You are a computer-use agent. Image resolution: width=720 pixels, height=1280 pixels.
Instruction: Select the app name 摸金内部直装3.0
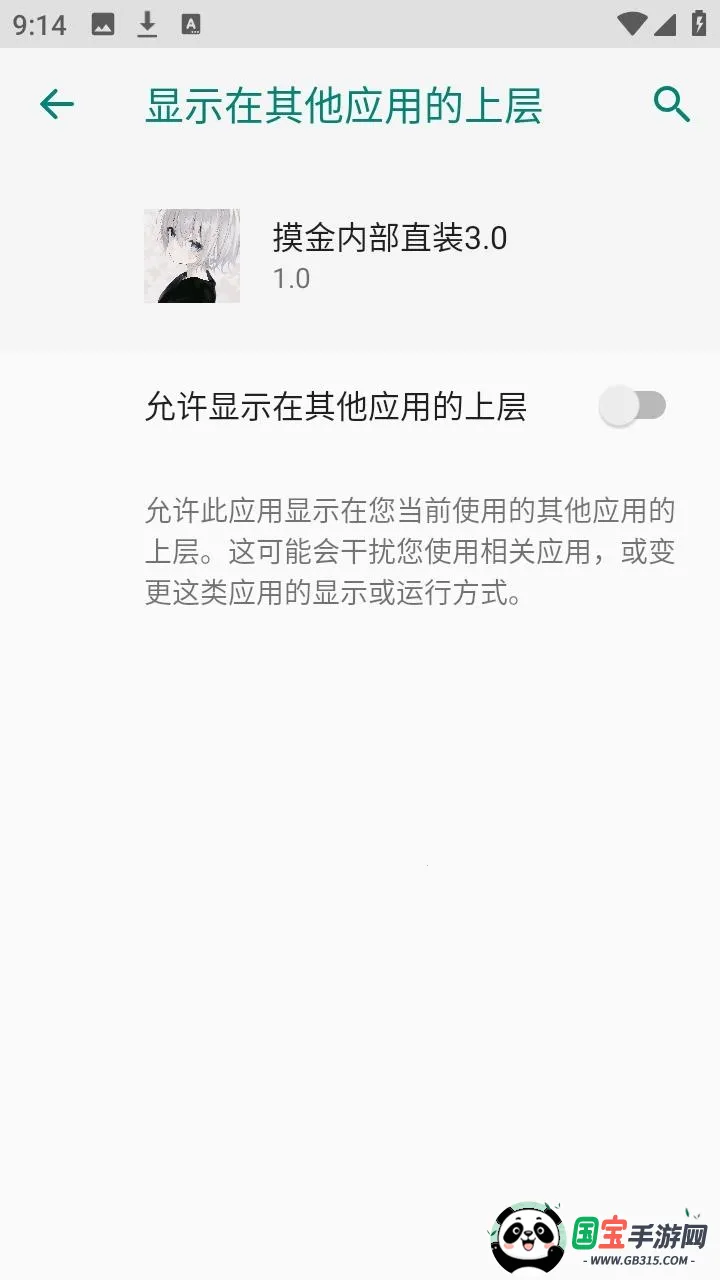(388, 239)
